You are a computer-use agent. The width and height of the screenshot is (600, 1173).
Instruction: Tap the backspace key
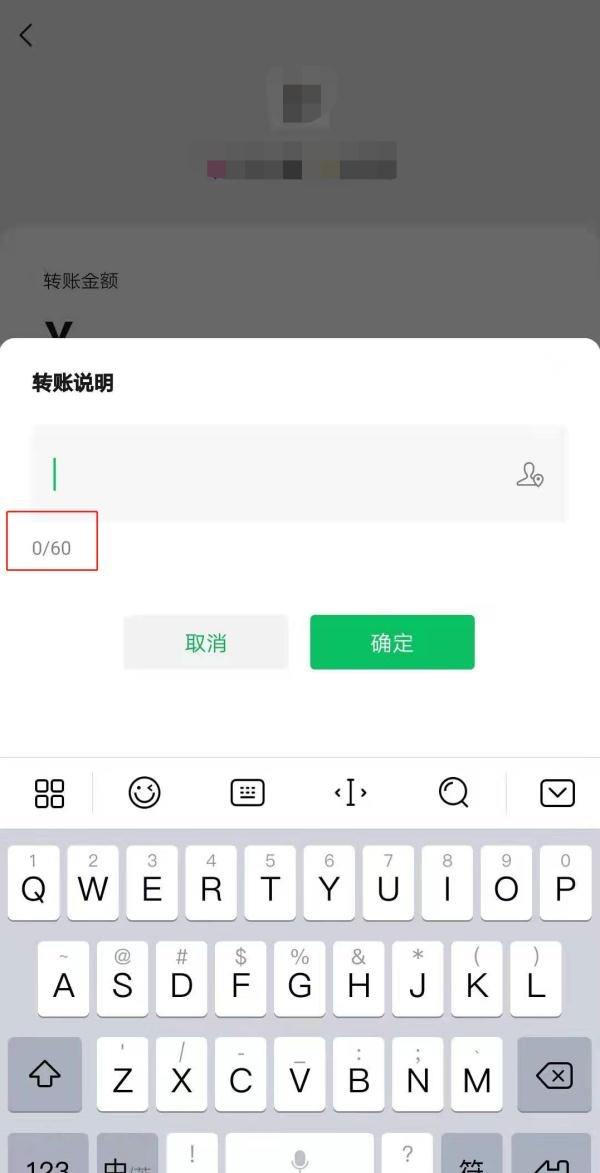pyautogui.click(x=553, y=1076)
